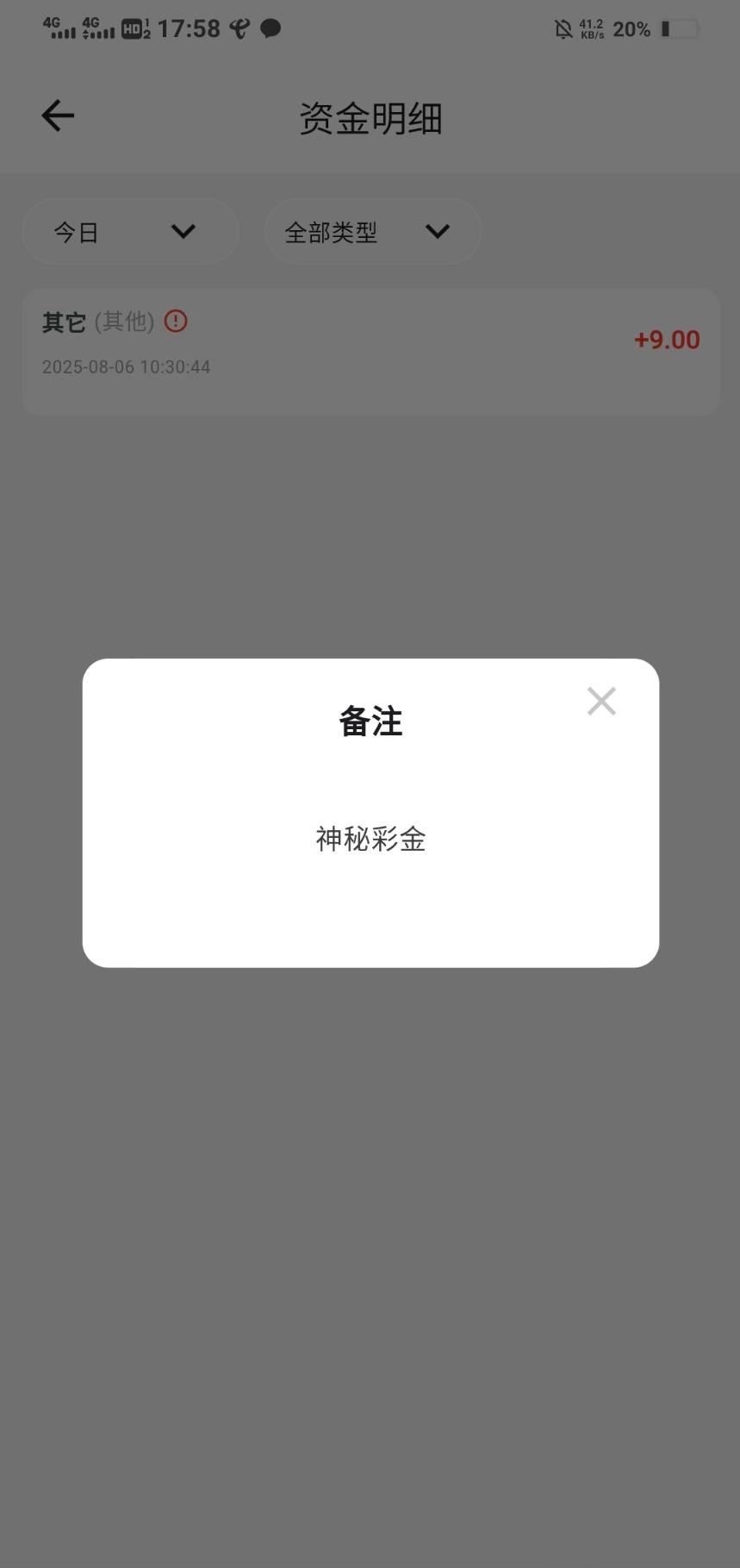Tap the 神秘彩金 remark text
Image resolution: width=740 pixels, height=1568 pixels.
[370, 839]
